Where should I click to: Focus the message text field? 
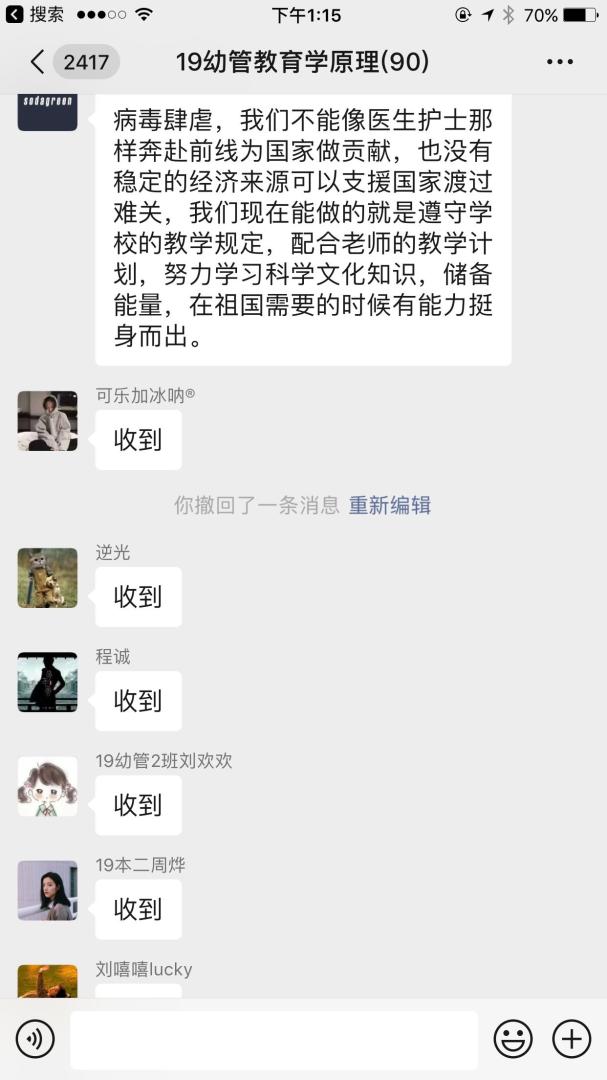273,1040
